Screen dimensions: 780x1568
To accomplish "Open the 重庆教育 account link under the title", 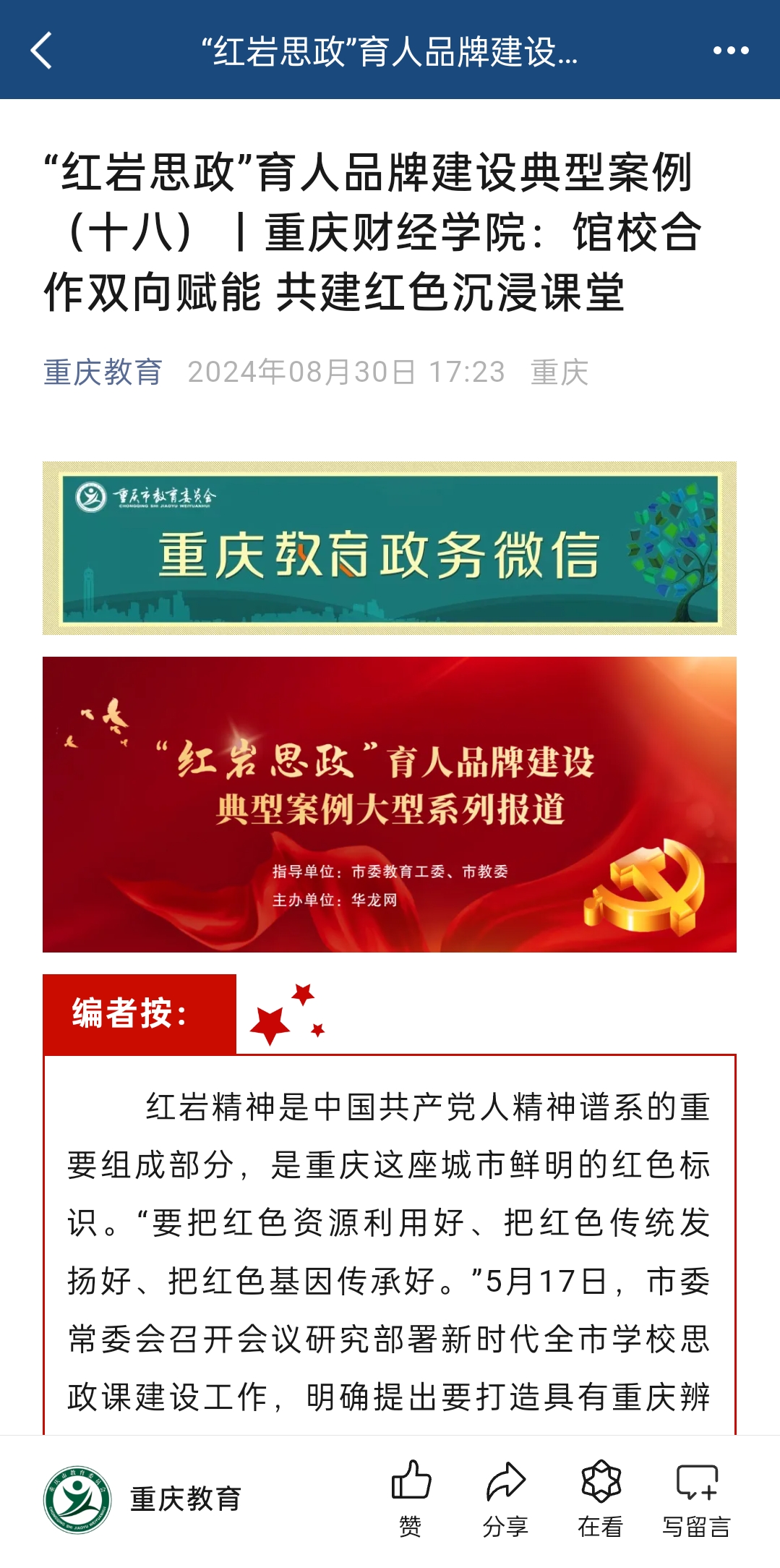I will (103, 372).
